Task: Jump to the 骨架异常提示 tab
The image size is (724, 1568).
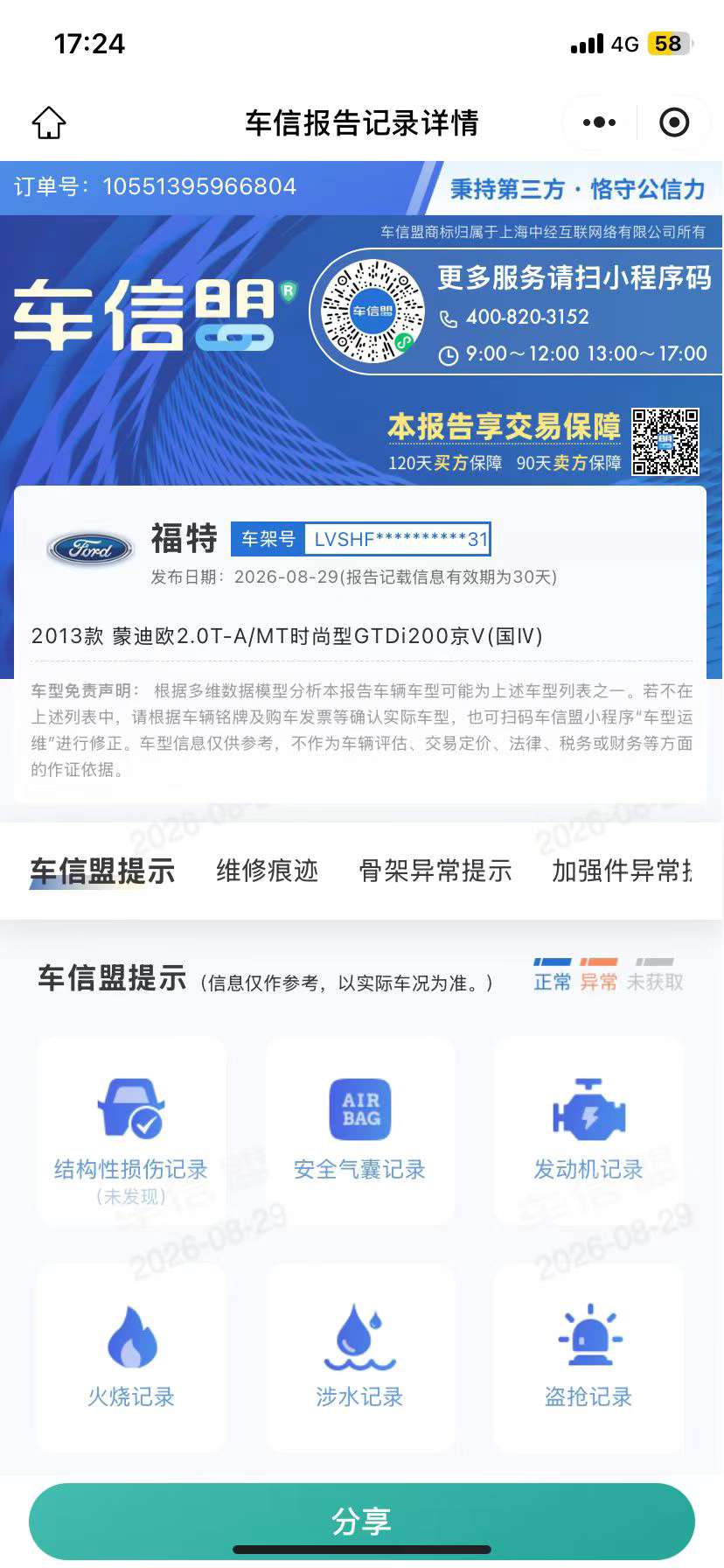Action: click(x=435, y=871)
